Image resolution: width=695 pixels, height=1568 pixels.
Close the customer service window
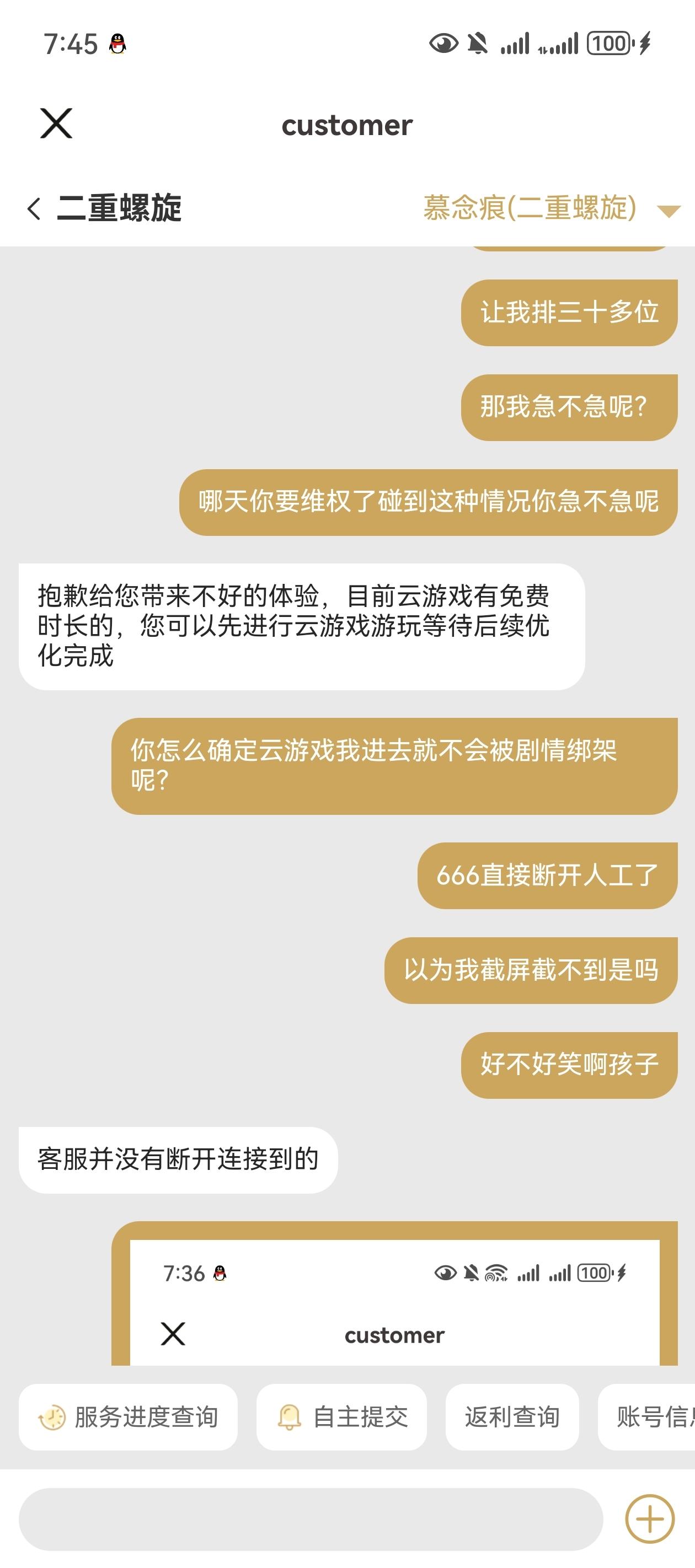(x=56, y=123)
